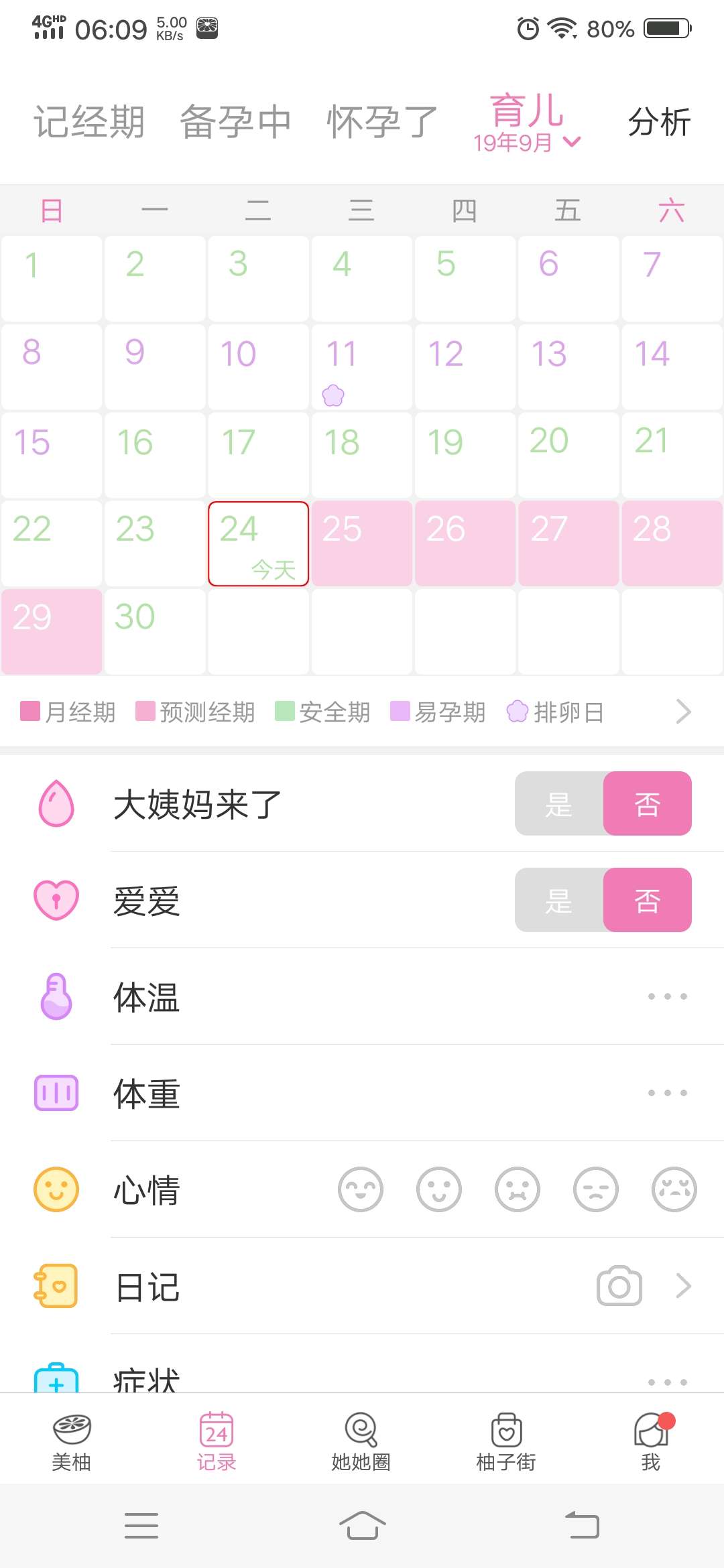Switch to the 柚子街 shopping tab

506,1441
